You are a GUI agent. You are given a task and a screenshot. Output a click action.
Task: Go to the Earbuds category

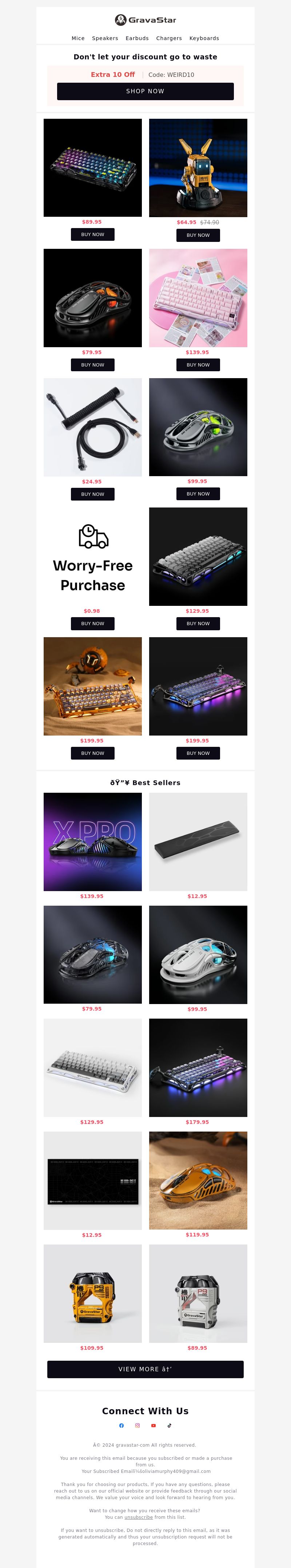[x=137, y=38]
